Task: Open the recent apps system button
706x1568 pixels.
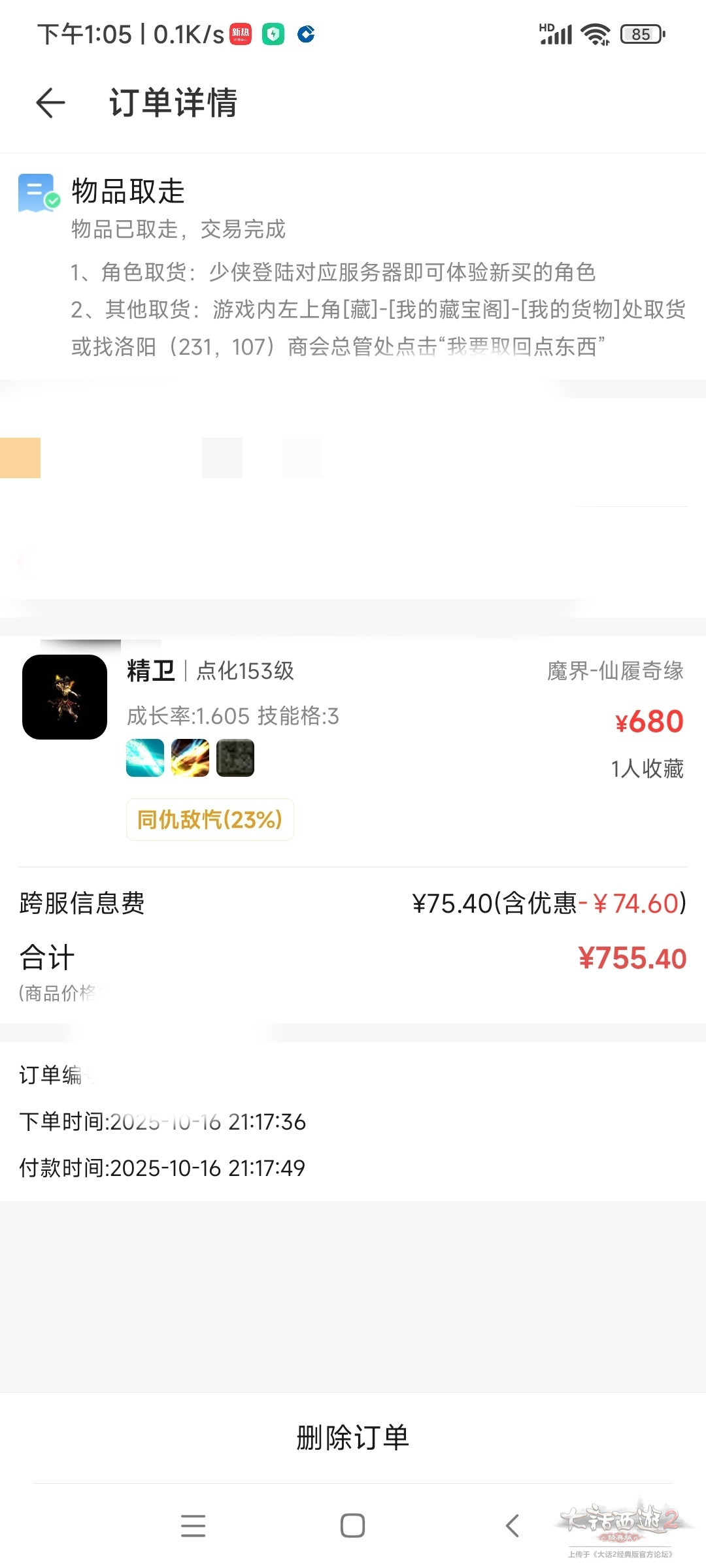Action: tap(193, 1526)
